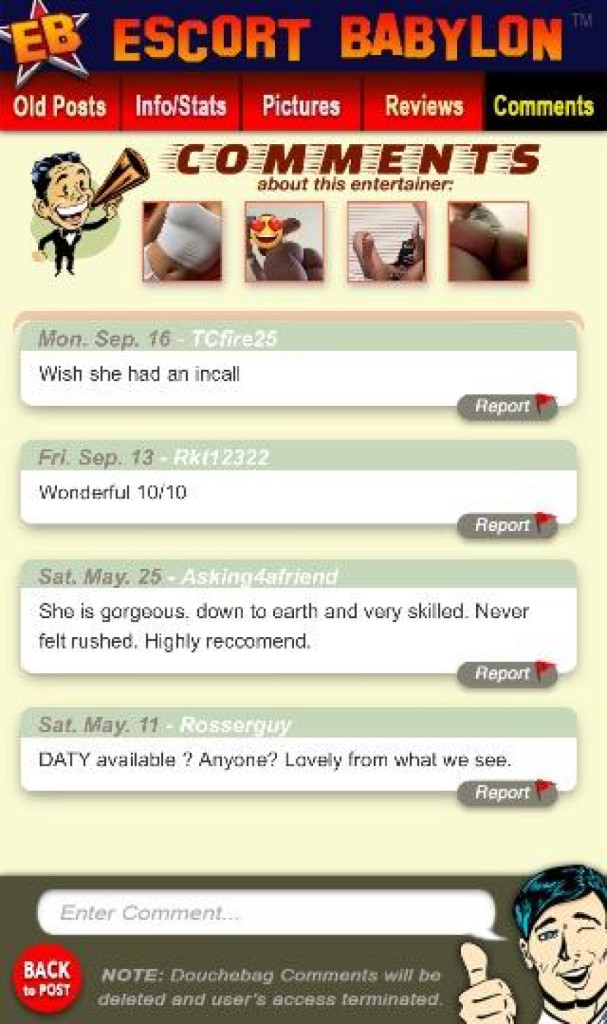Report the comment by Rkt12322
Screen dimensions: 607x1024
tap(507, 525)
